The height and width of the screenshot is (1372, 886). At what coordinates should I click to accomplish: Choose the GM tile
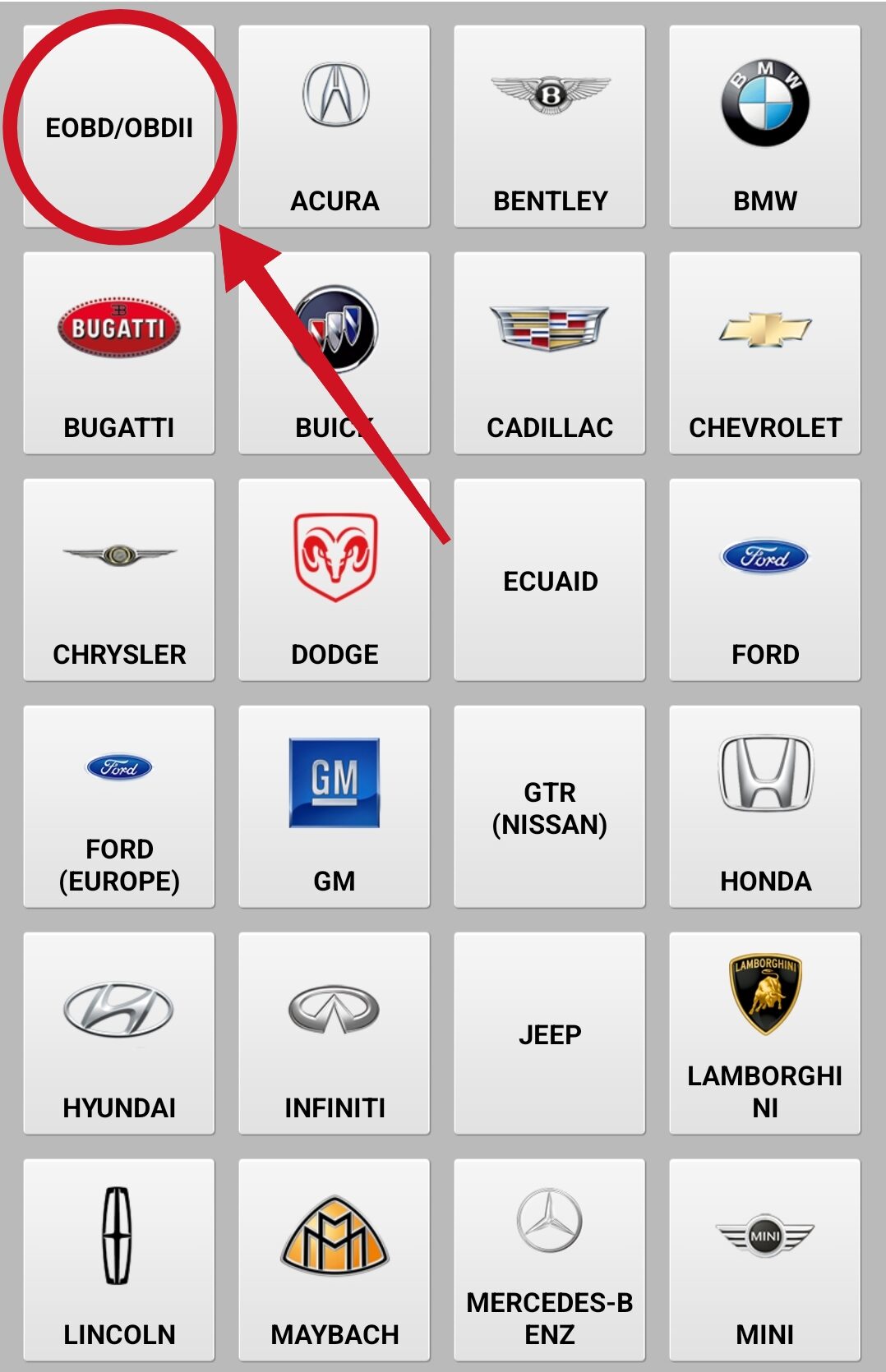pos(335,807)
